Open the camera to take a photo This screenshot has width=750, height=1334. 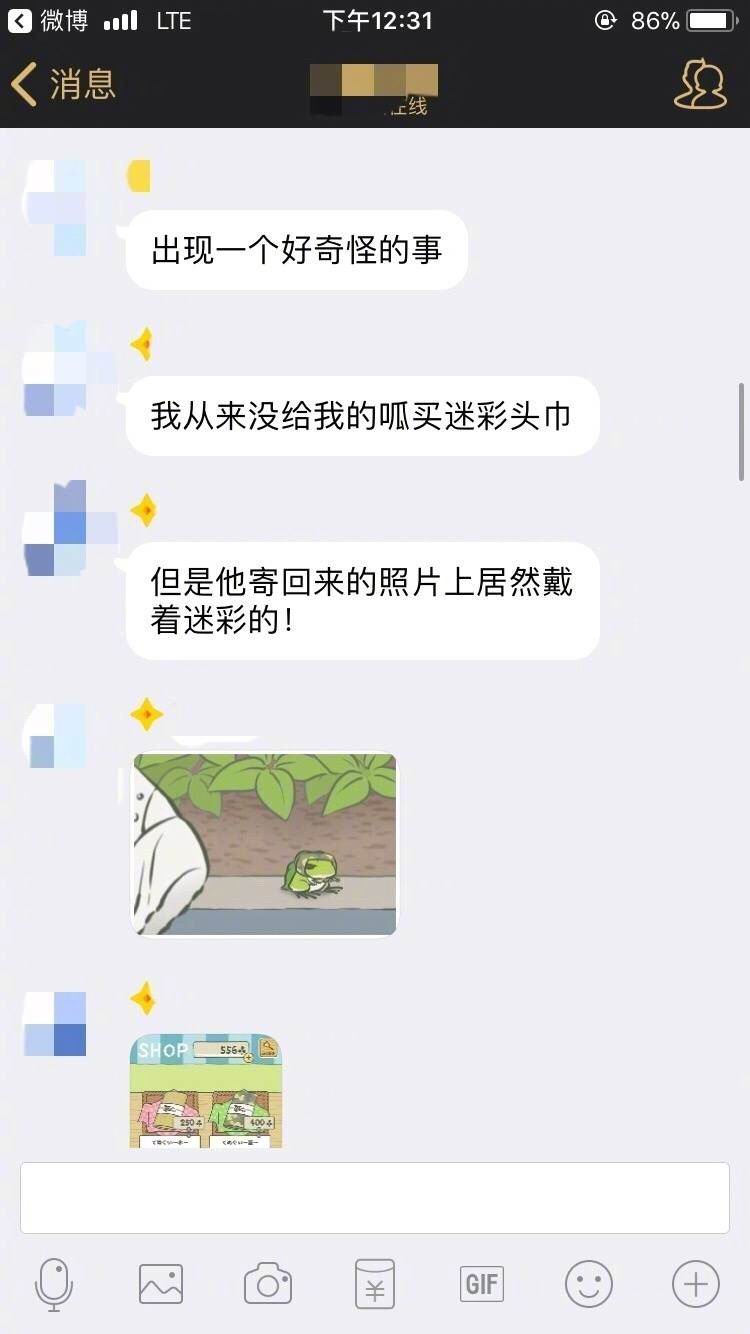(268, 1283)
